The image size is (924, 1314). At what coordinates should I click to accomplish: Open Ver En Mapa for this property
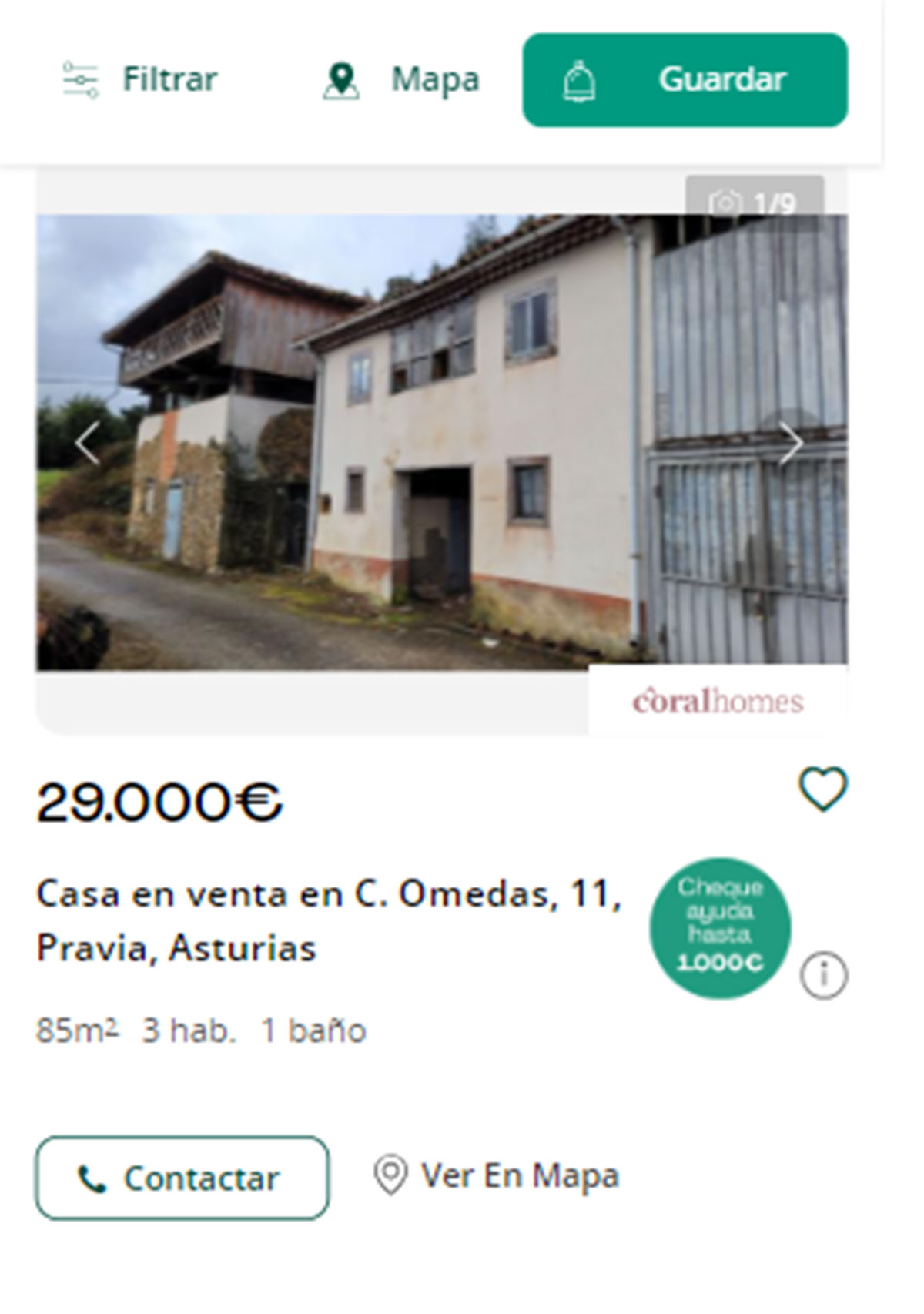tap(497, 1176)
